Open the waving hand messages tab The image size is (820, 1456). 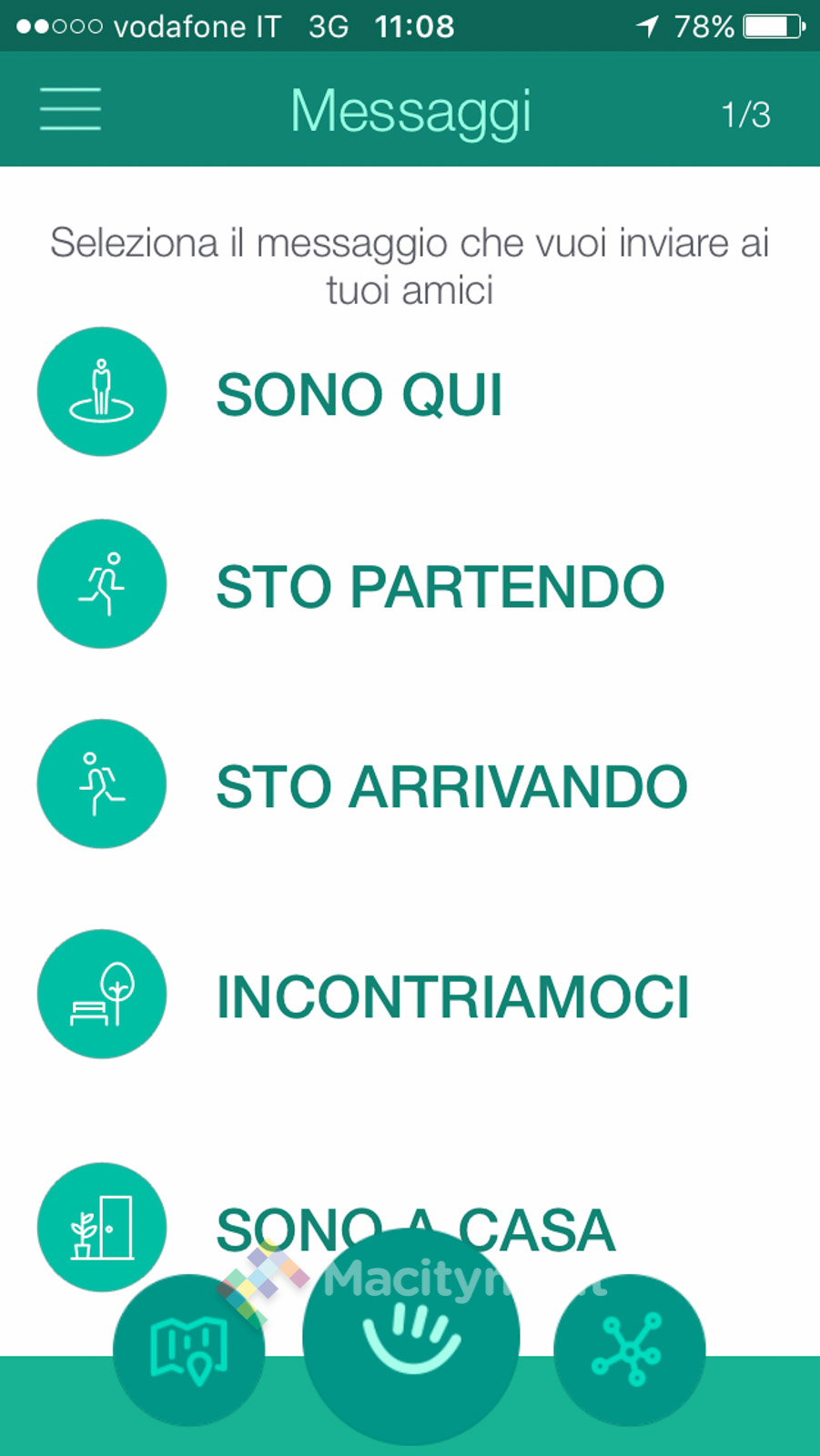point(411,1338)
